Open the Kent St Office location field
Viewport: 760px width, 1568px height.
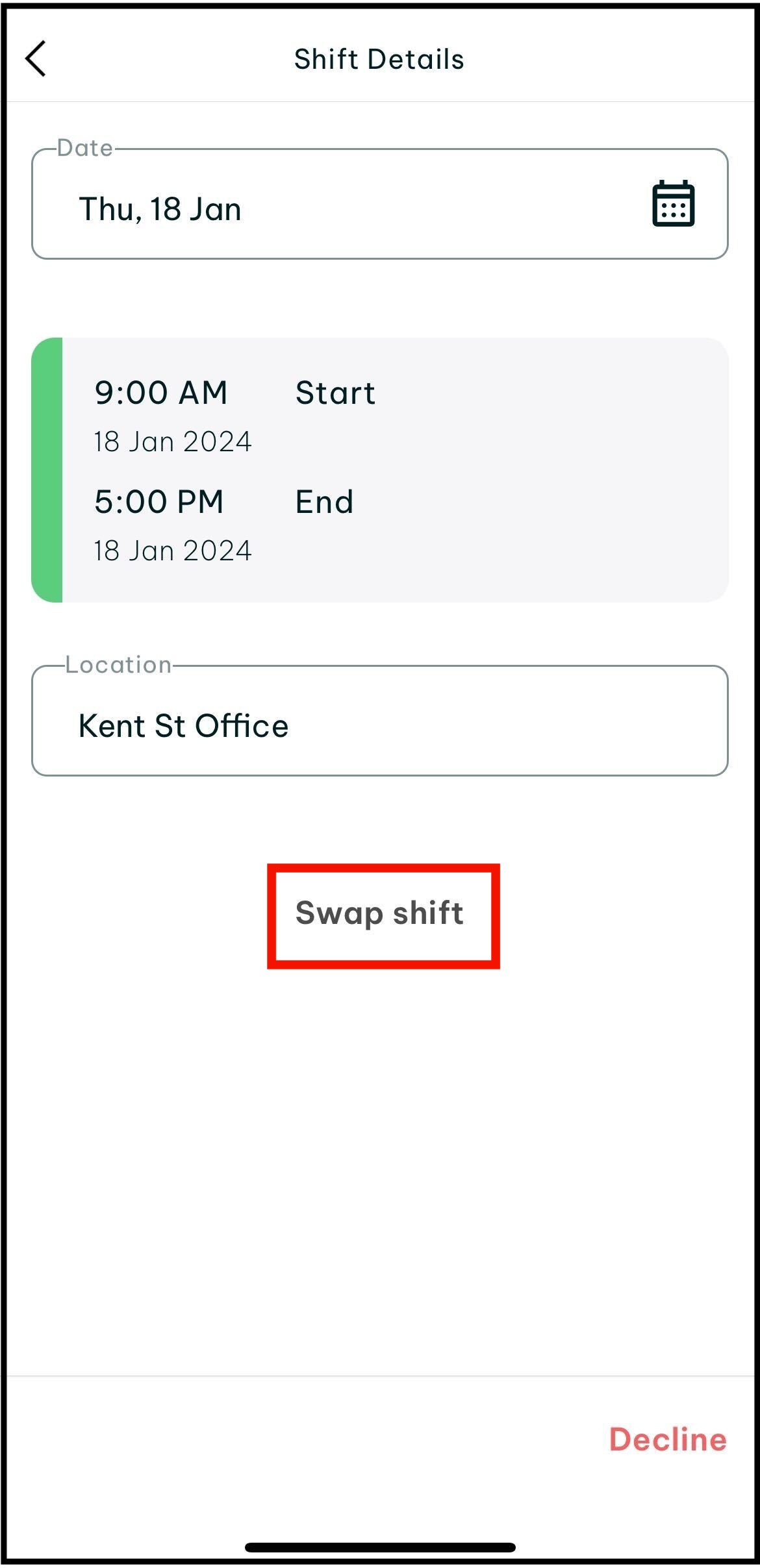coord(380,721)
